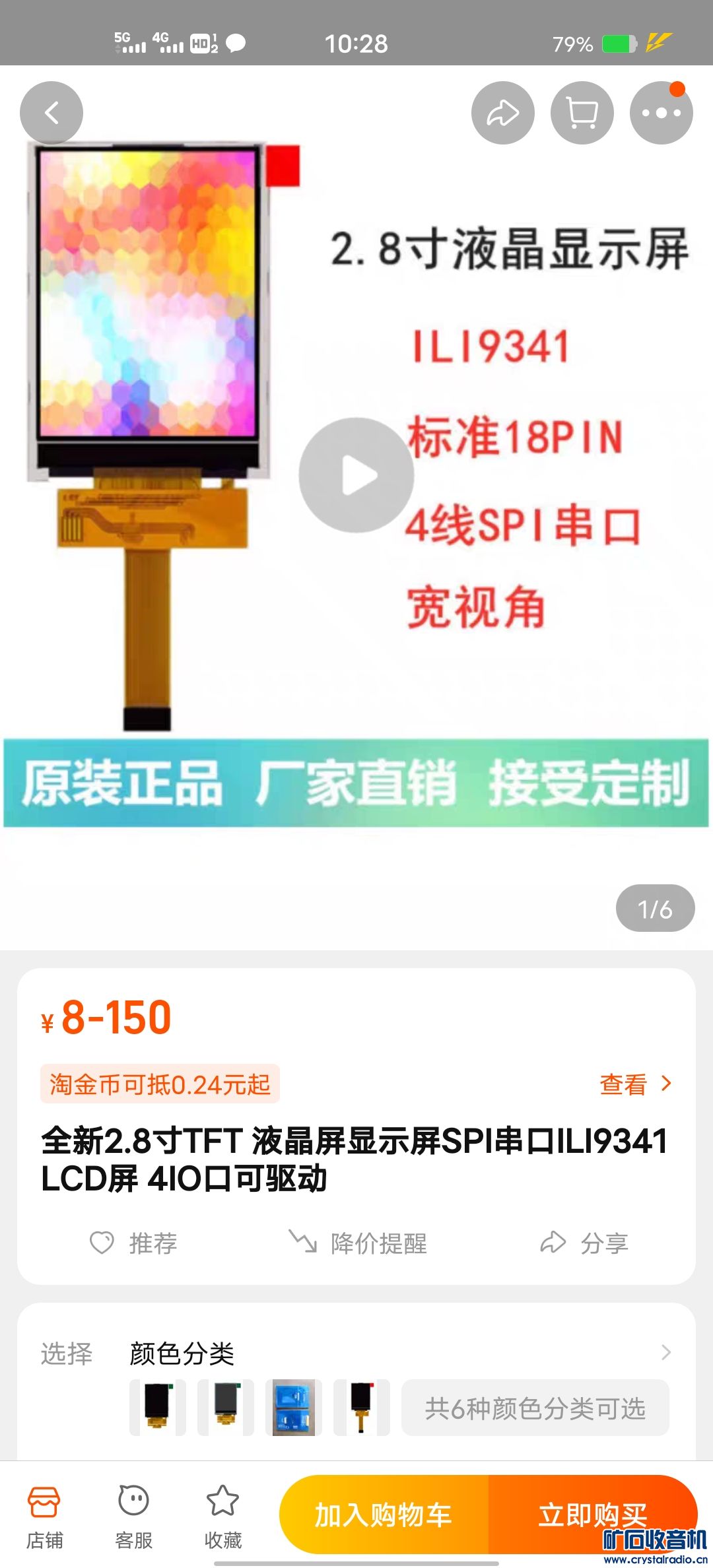This screenshot has width=713, height=1568.
Task: Play the product video
Action: pyautogui.click(x=356, y=475)
